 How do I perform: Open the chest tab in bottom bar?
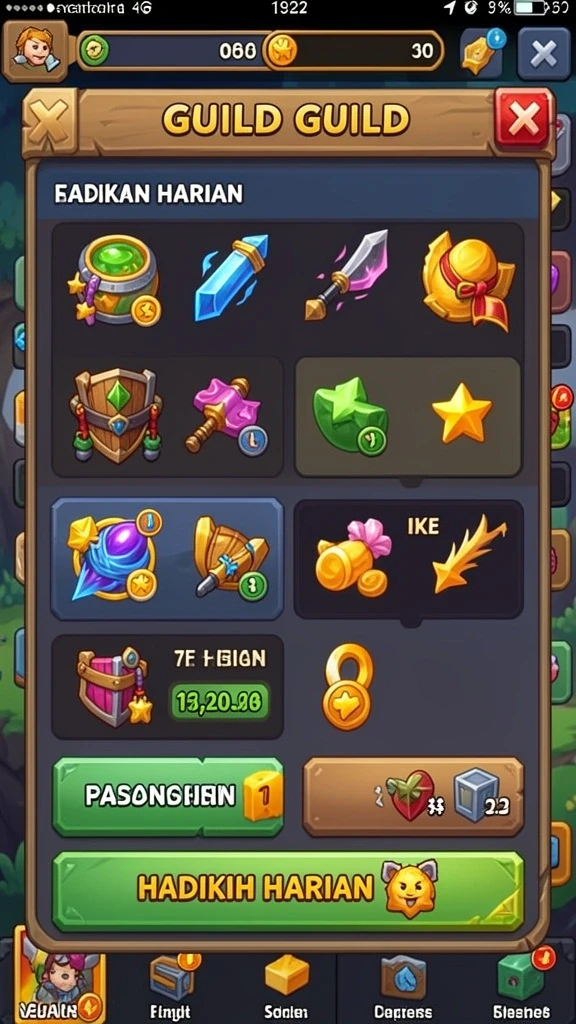171,989
